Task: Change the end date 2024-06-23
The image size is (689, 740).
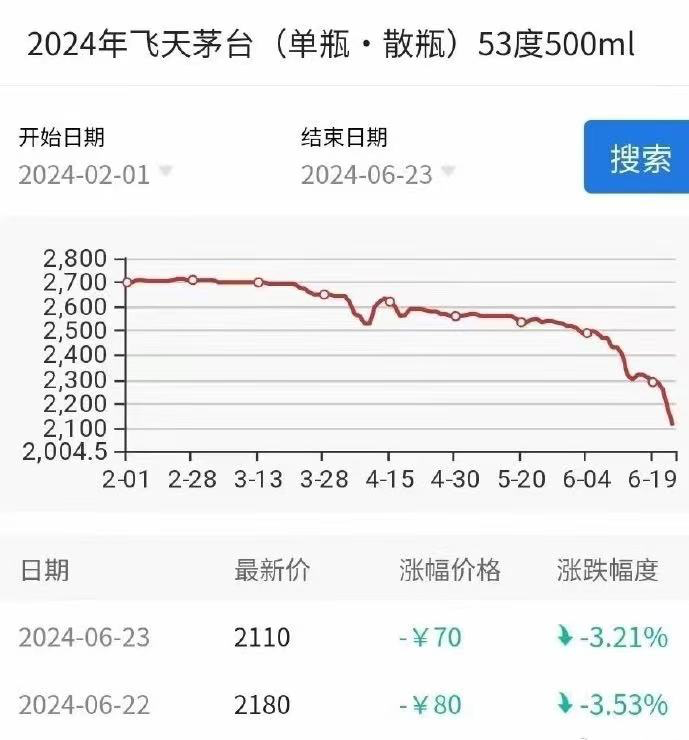Action: point(374,174)
